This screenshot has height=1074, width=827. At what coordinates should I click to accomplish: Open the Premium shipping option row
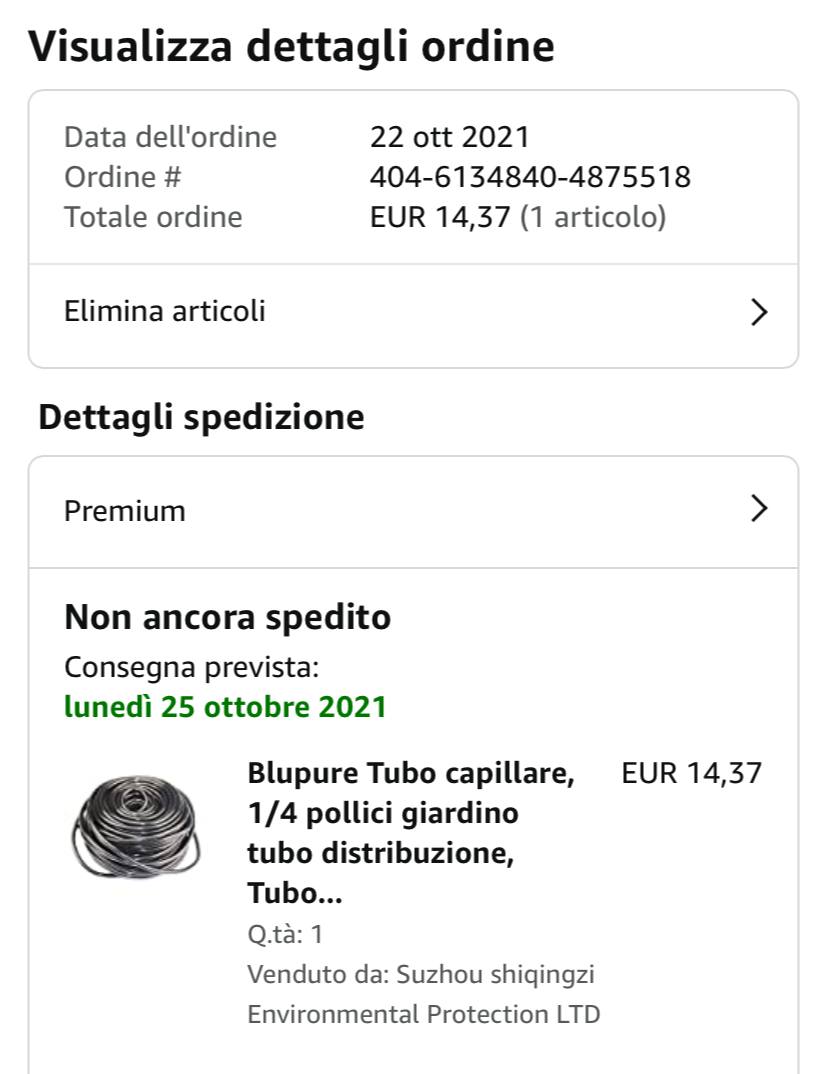pyautogui.click(x=413, y=511)
